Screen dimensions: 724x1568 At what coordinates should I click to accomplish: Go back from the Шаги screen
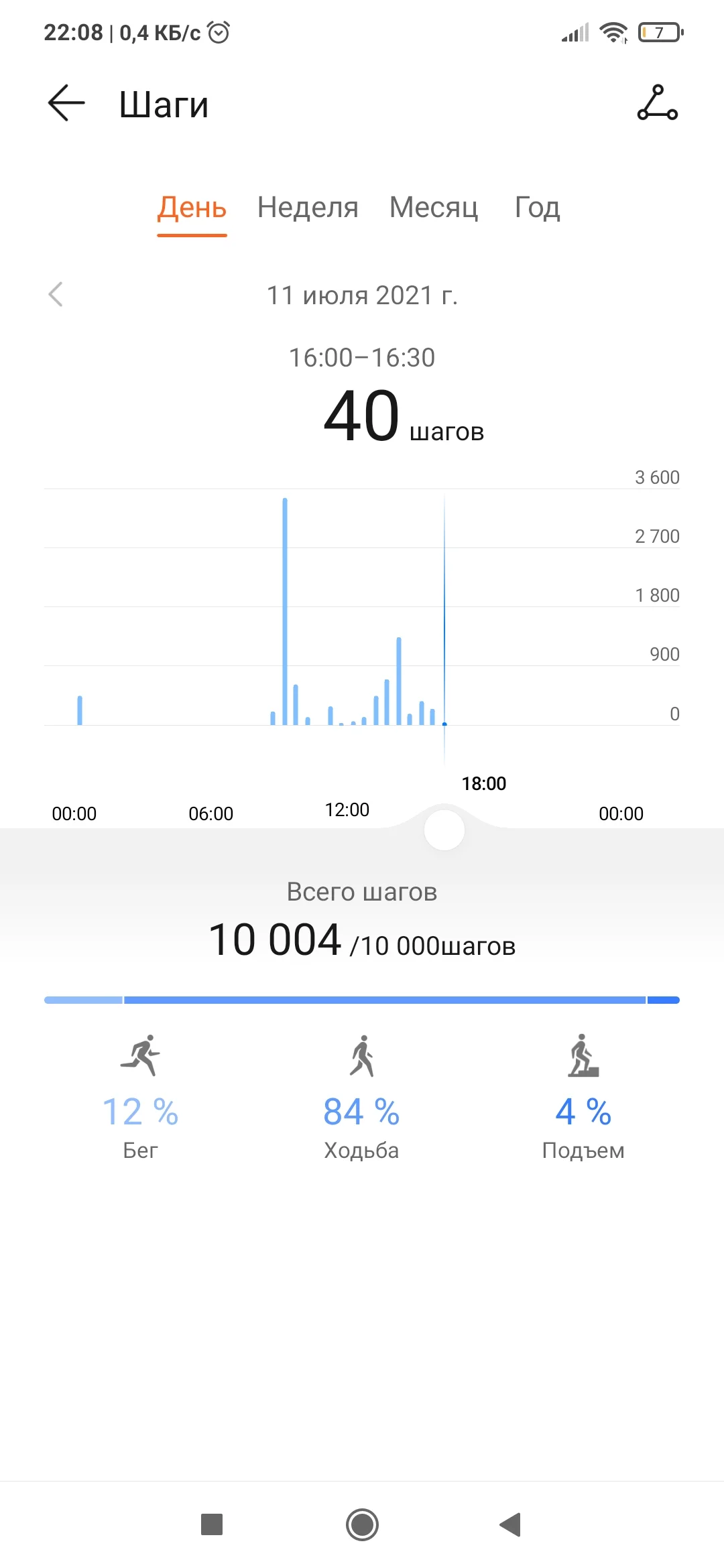tap(66, 103)
